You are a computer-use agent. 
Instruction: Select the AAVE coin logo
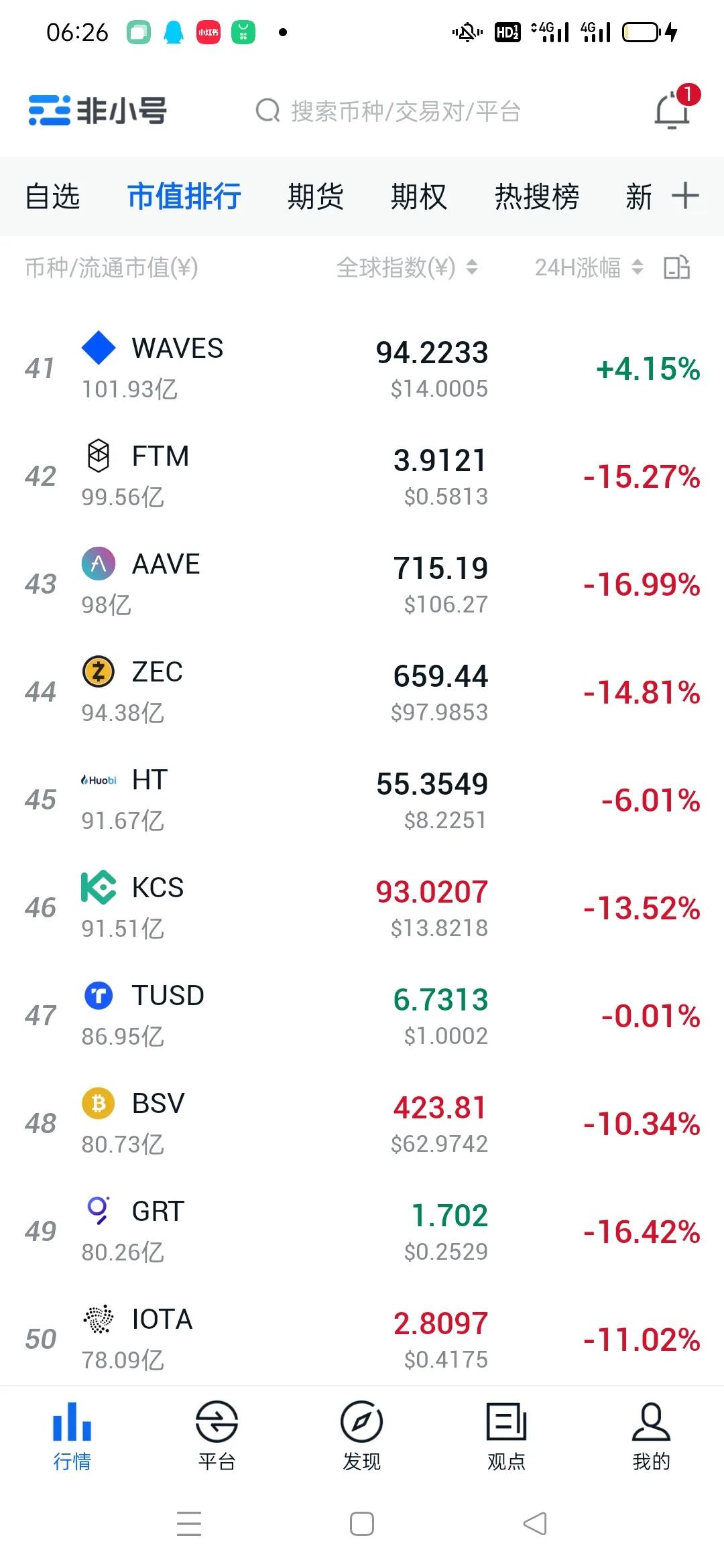[x=99, y=565]
